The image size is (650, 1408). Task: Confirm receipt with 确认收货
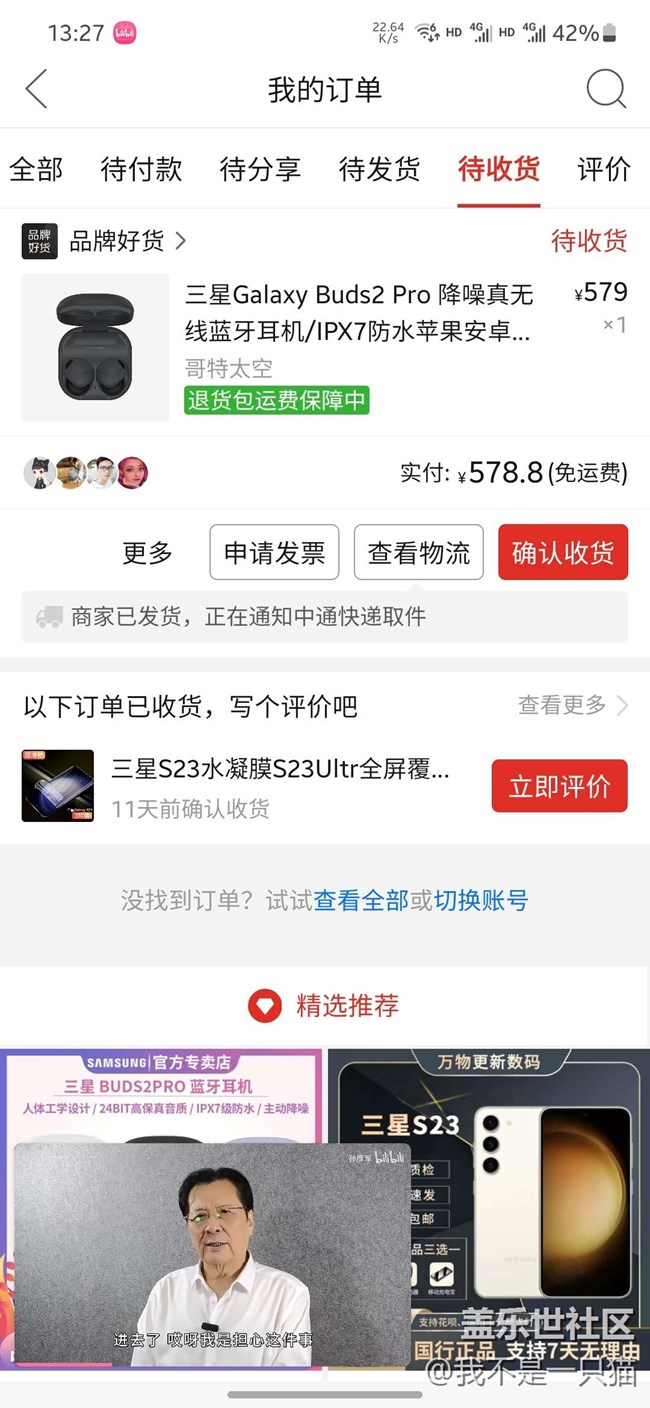(563, 553)
